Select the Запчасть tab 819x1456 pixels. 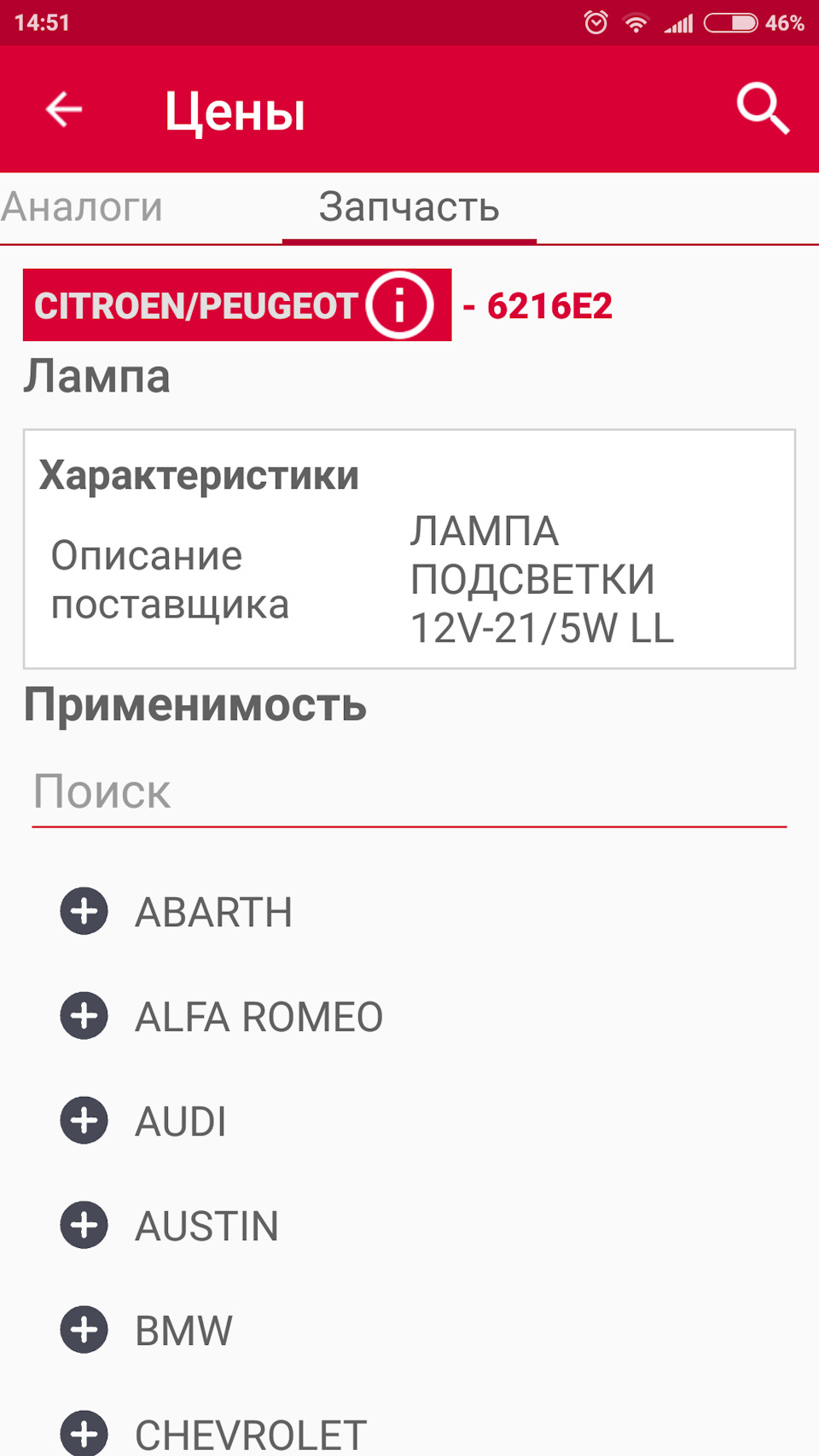coord(409,206)
